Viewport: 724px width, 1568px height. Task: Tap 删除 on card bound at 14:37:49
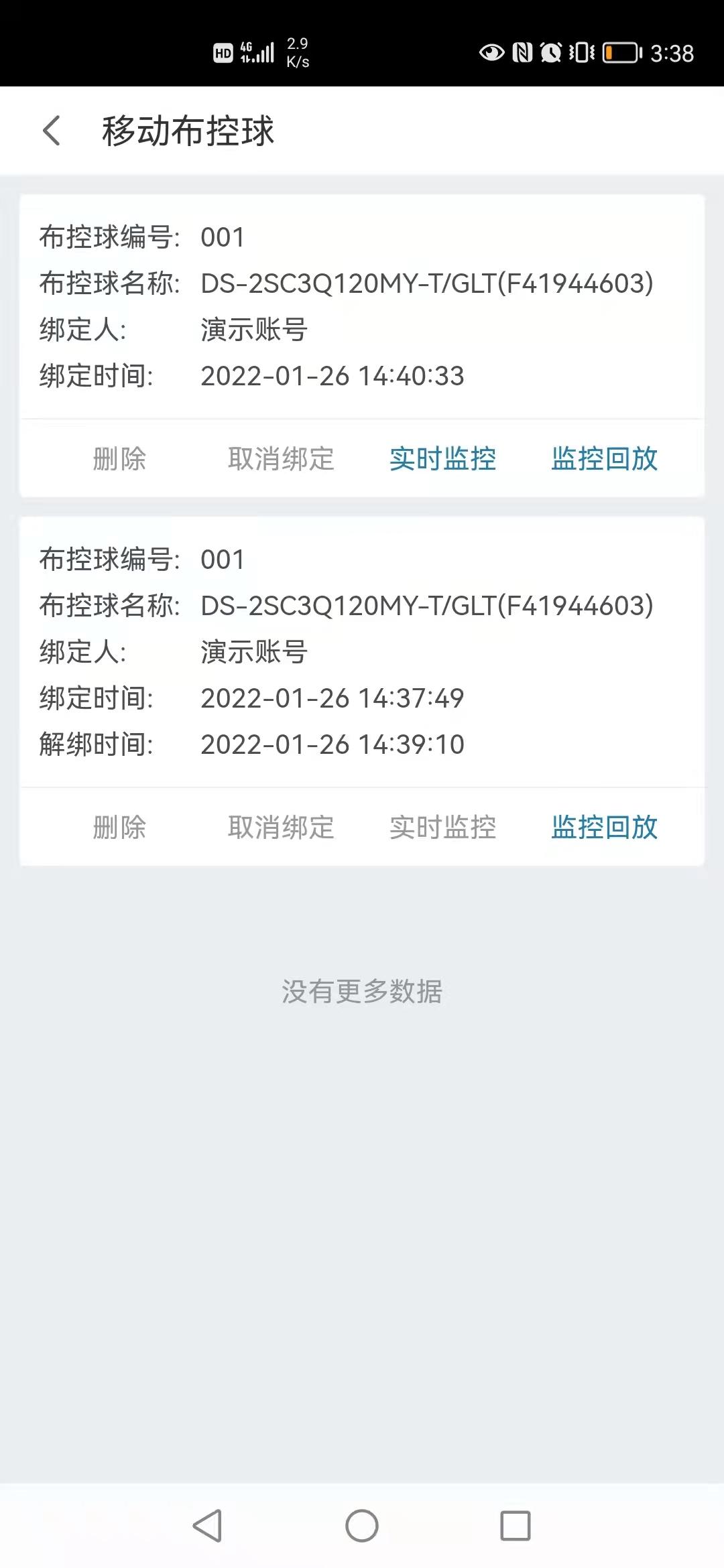click(x=119, y=827)
